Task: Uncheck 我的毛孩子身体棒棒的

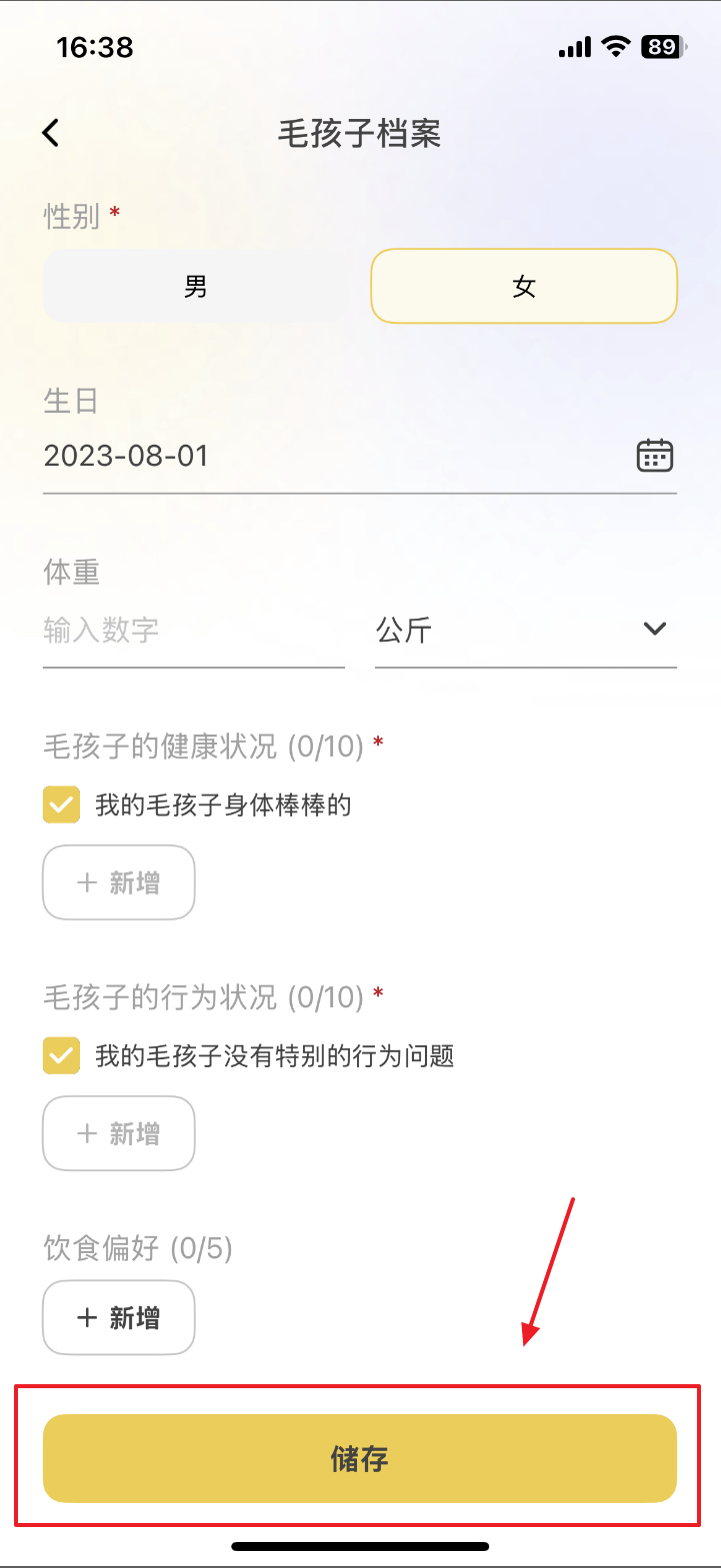Action: 61,804
